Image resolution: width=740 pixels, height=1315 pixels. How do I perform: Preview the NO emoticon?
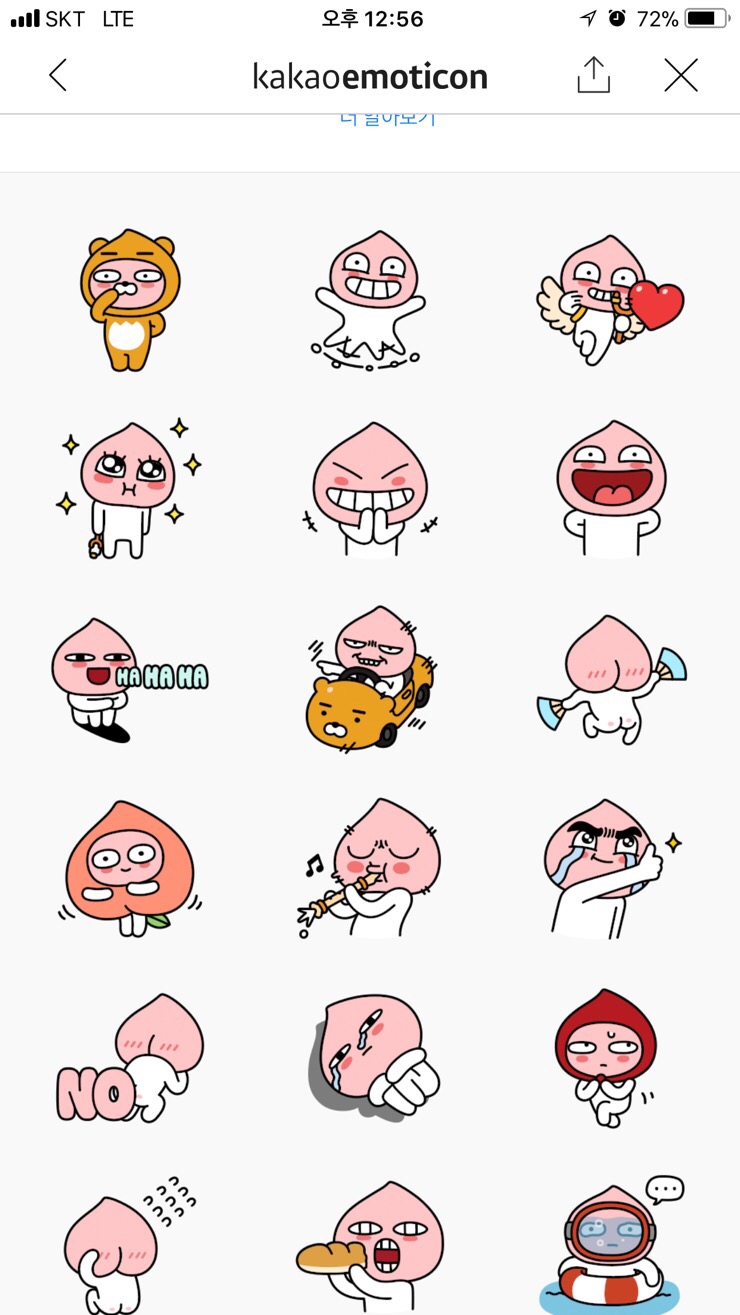click(x=127, y=1058)
